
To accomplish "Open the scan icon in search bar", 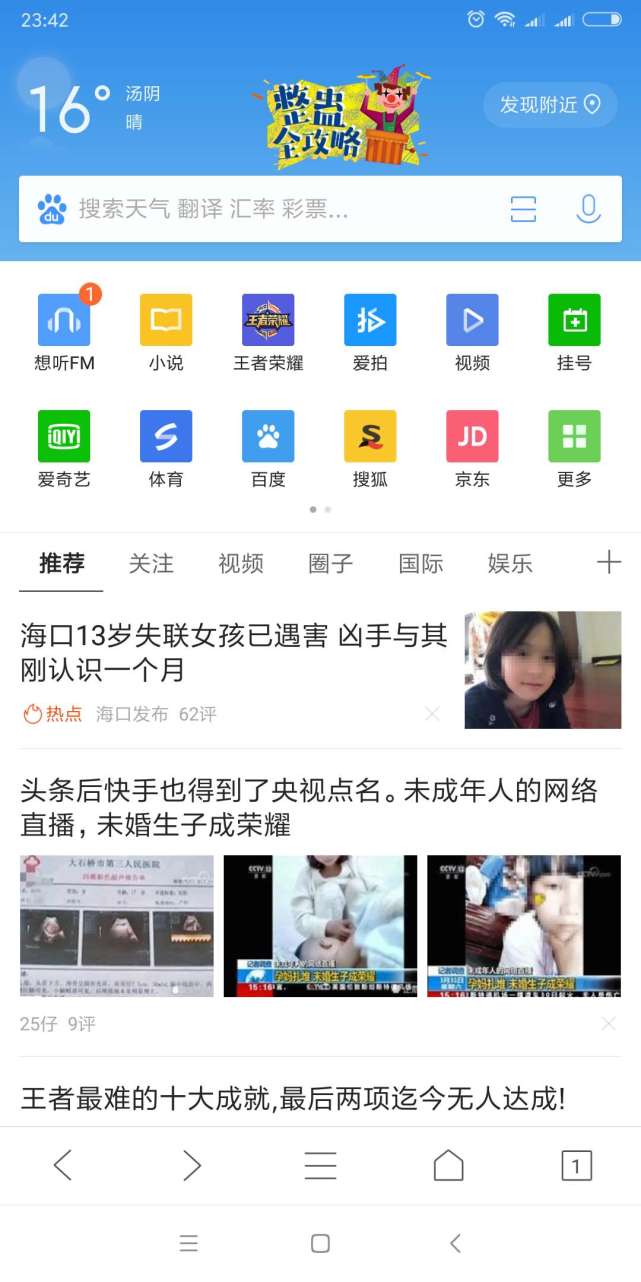I will tap(523, 209).
